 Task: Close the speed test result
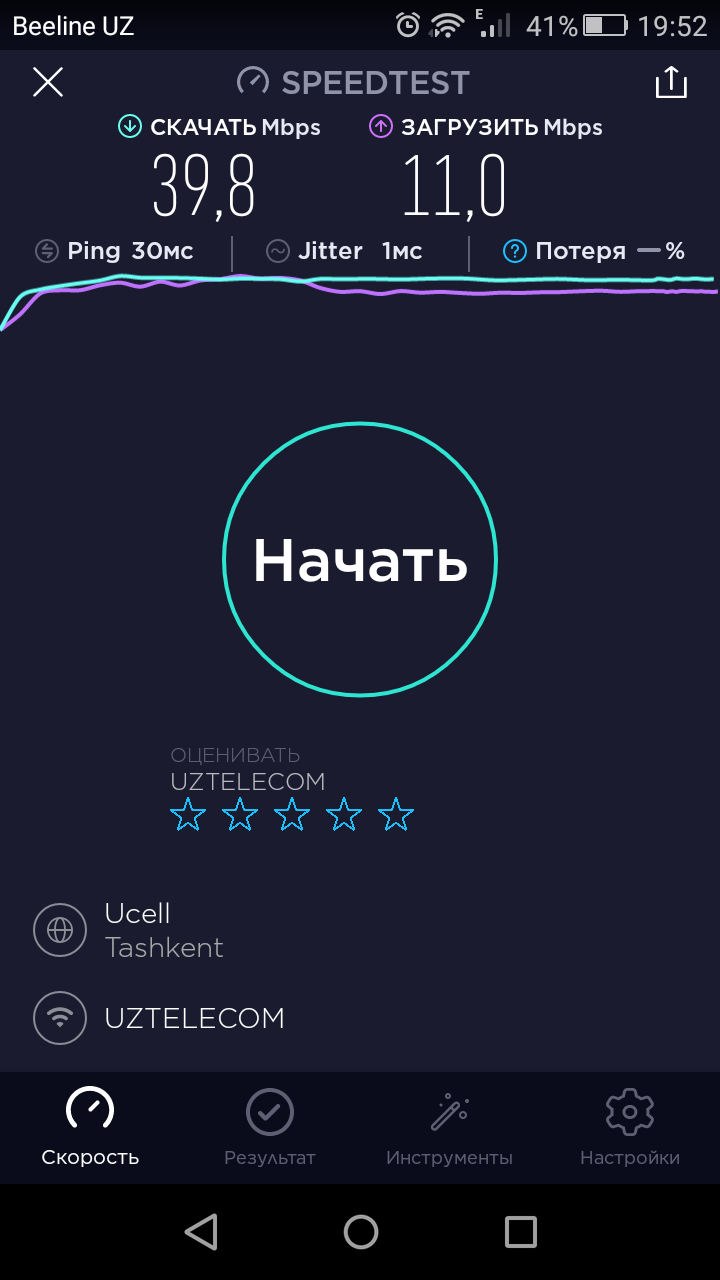47,82
